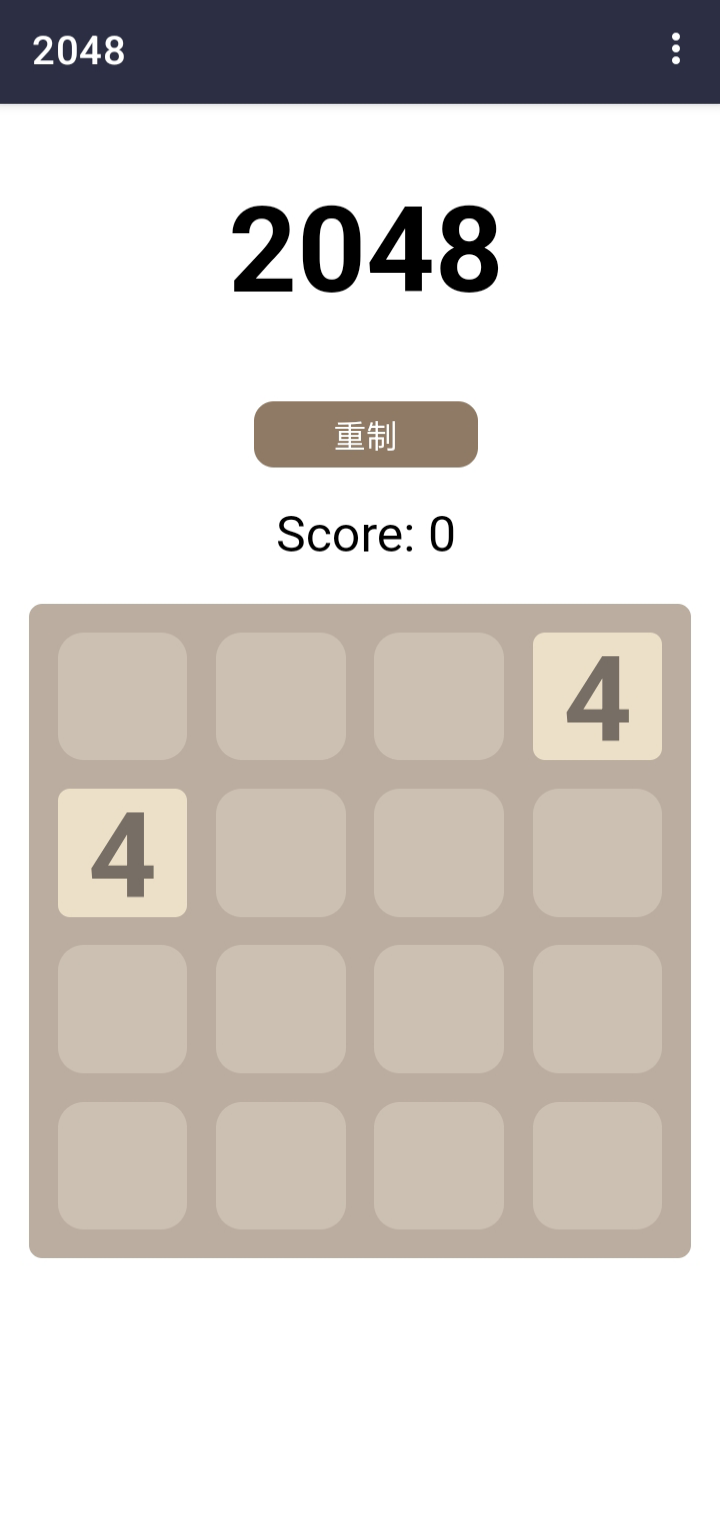720x1522 pixels.
Task: Open the overflow menu in the app bar
Action: (x=676, y=49)
